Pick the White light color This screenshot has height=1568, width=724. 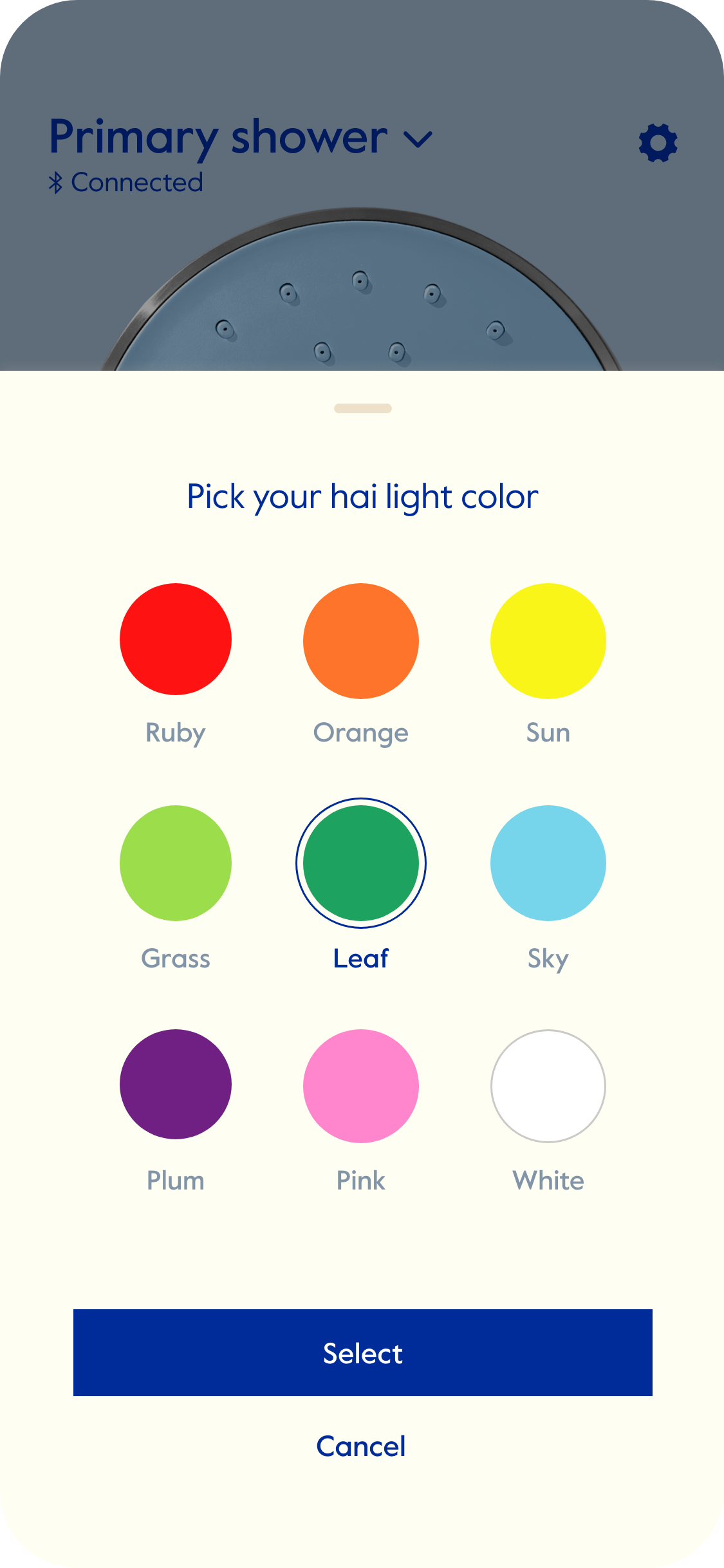548,1086
